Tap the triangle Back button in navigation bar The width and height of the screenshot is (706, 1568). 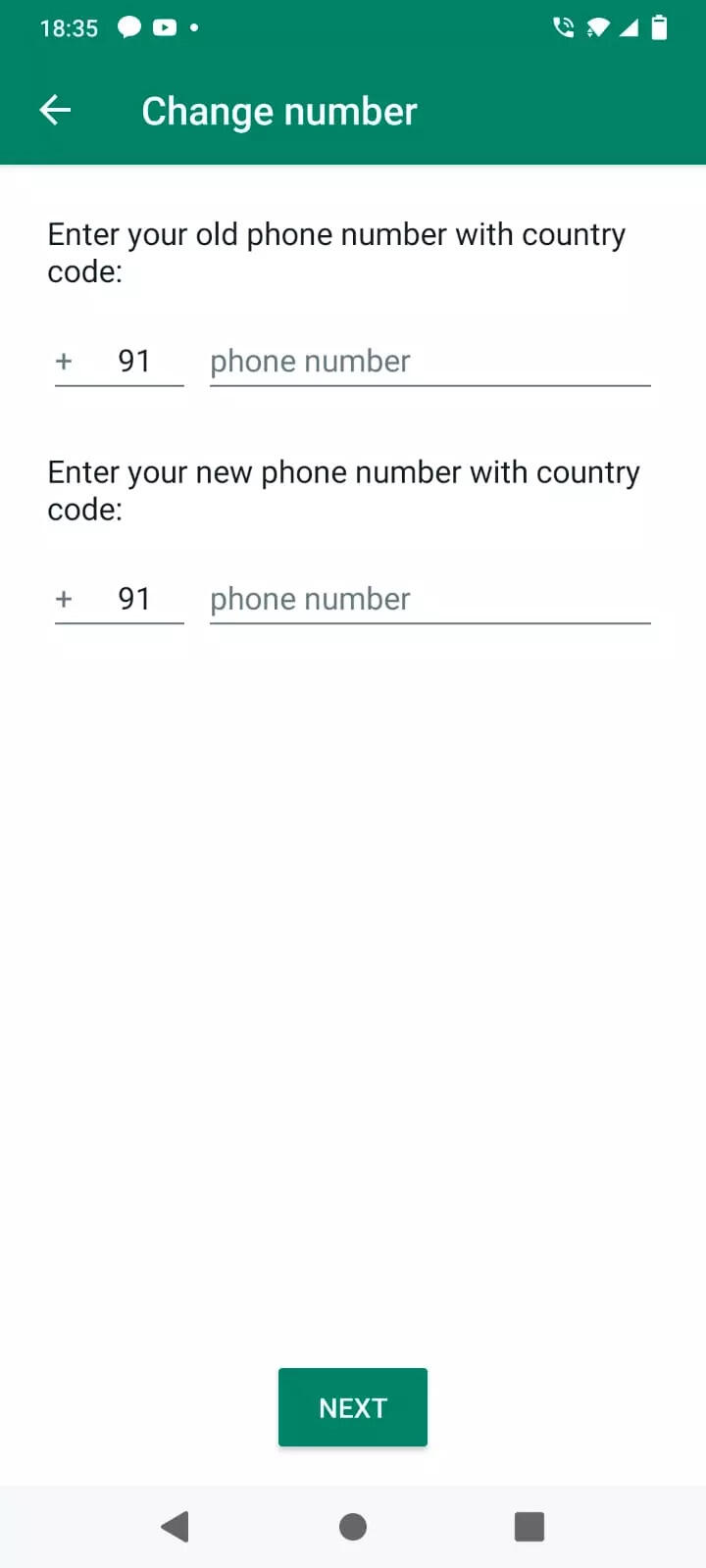pos(176,1526)
